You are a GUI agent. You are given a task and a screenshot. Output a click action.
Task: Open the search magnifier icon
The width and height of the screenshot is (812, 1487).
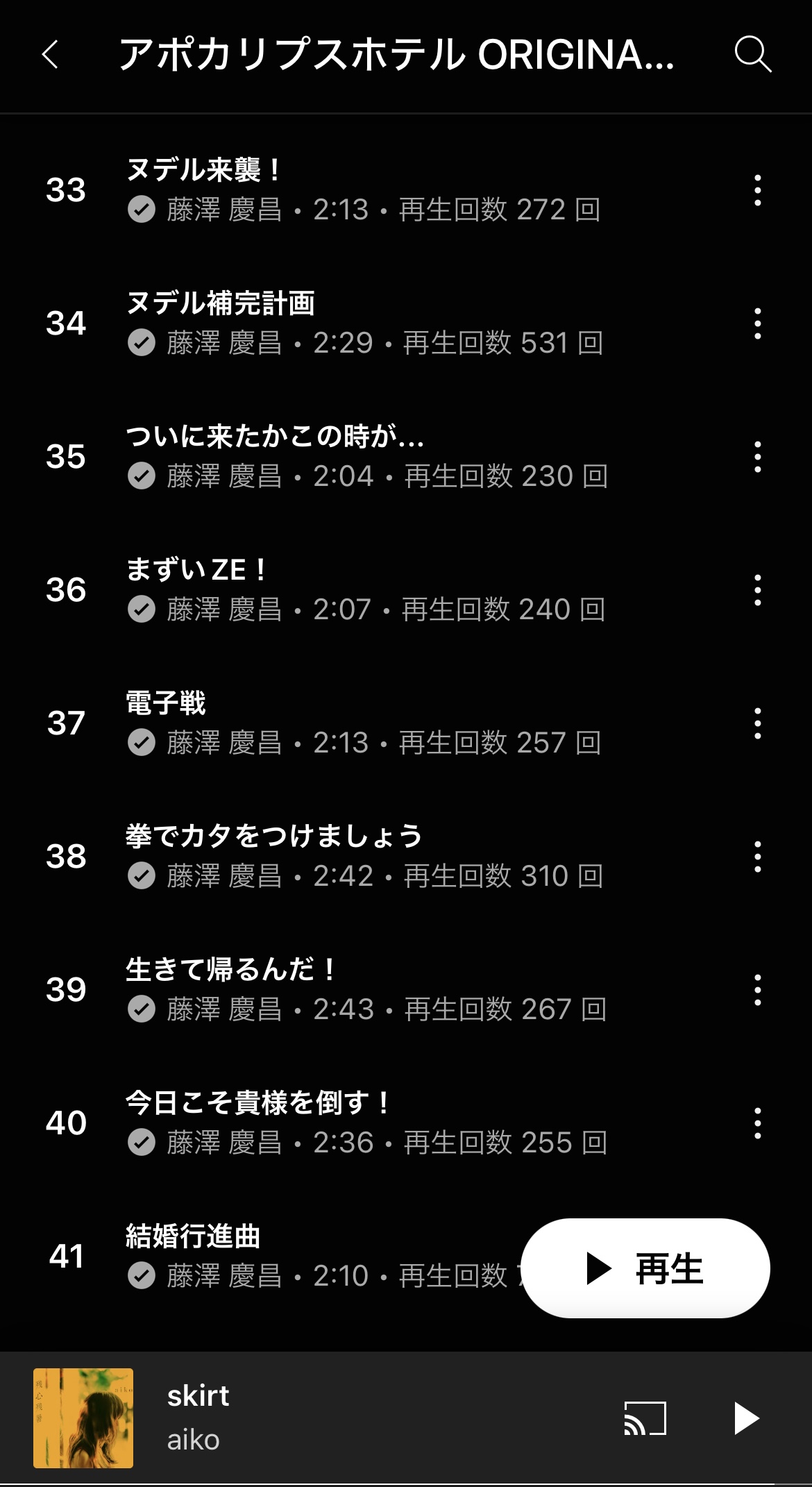752,54
